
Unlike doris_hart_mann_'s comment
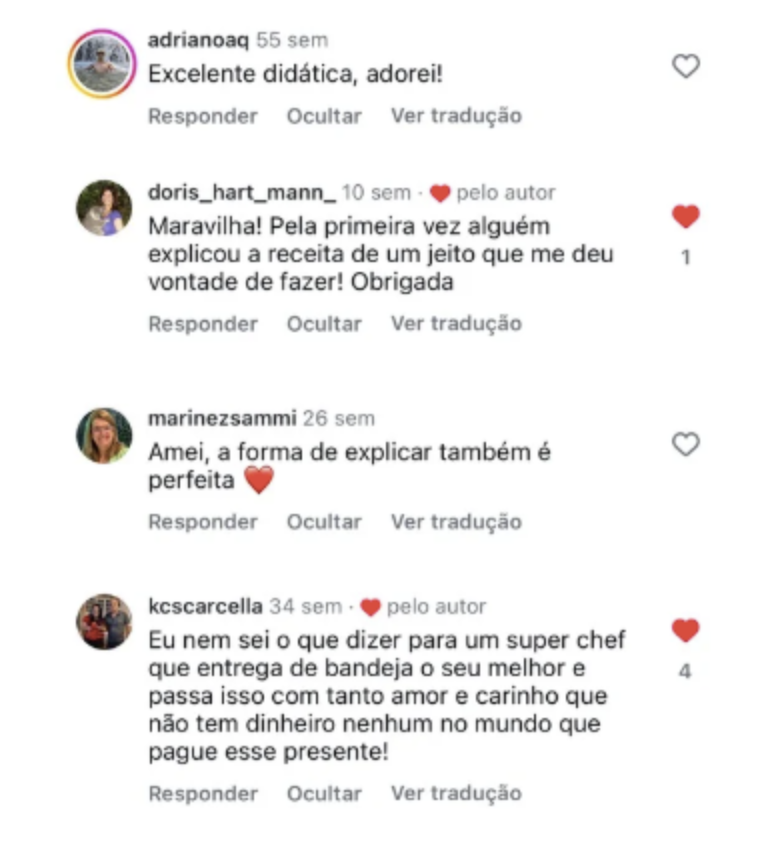685,217
